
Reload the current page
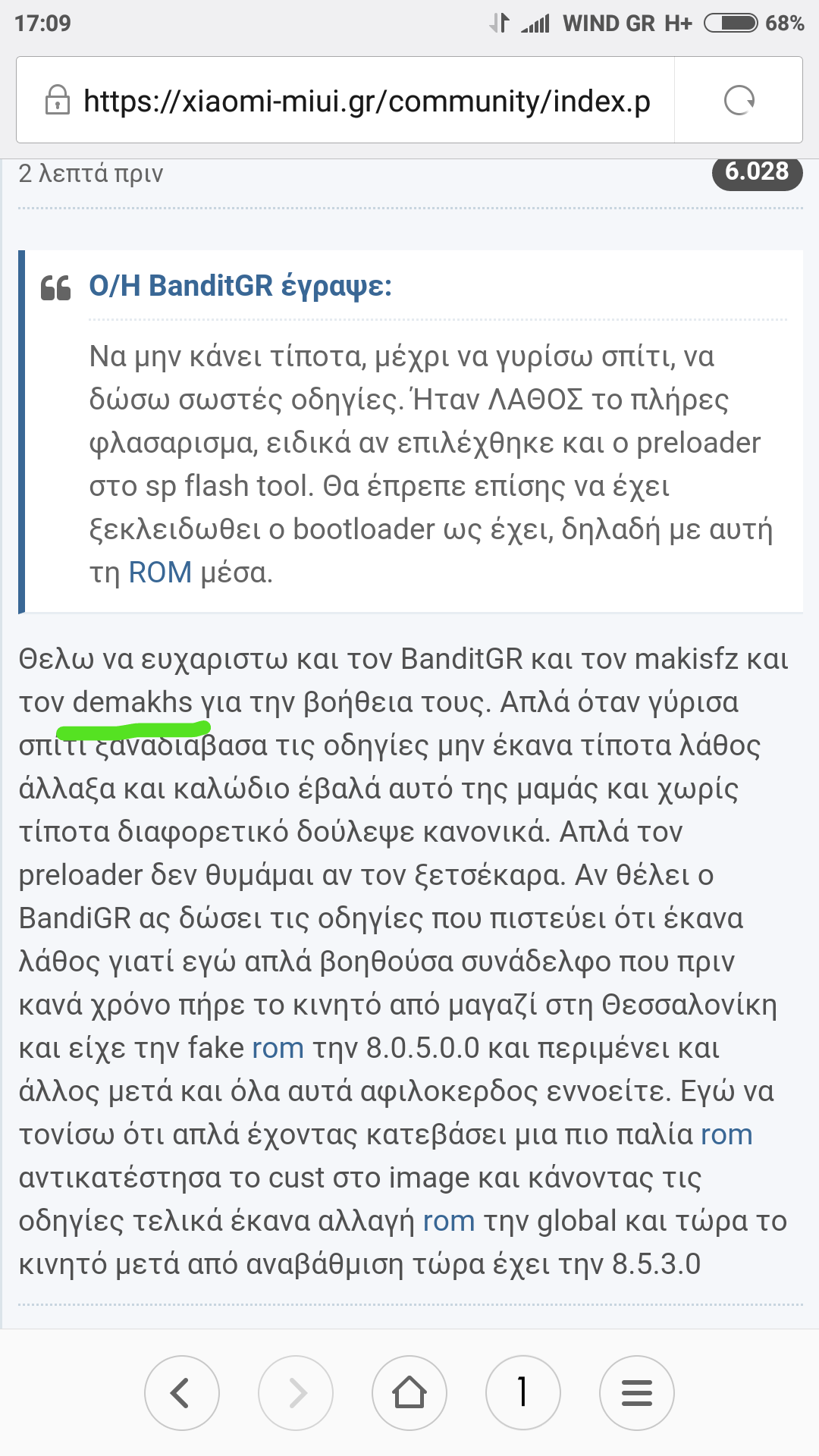click(739, 101)
